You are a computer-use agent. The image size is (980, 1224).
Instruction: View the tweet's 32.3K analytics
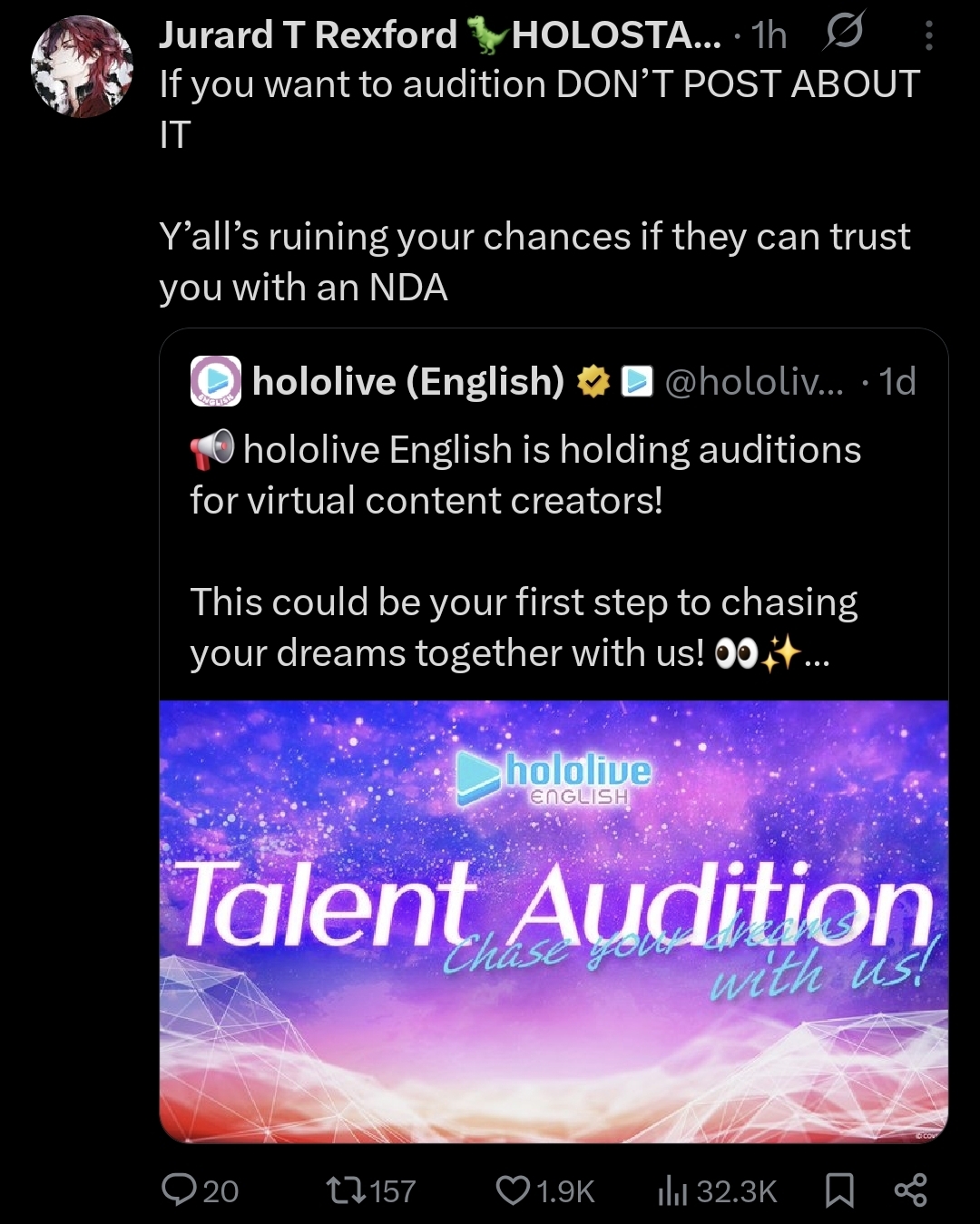[x=717, y=1190]
